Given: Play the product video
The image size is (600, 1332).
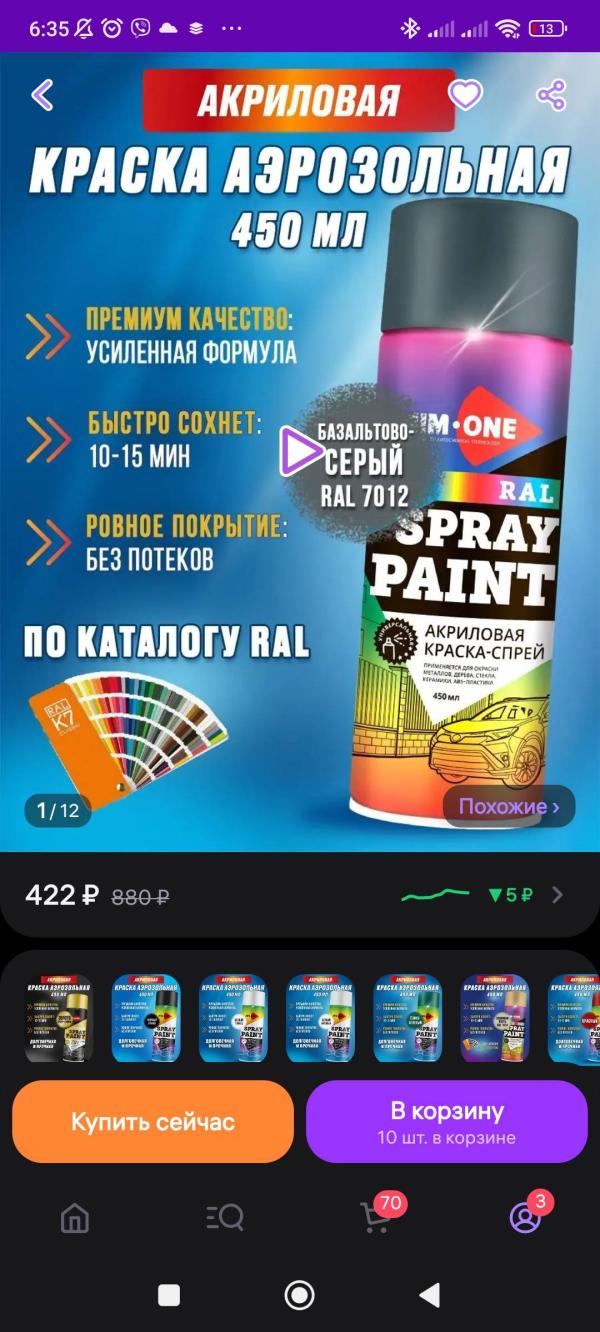Looking at the screenshot, I should pyautogui.click(x=300, y=451).
